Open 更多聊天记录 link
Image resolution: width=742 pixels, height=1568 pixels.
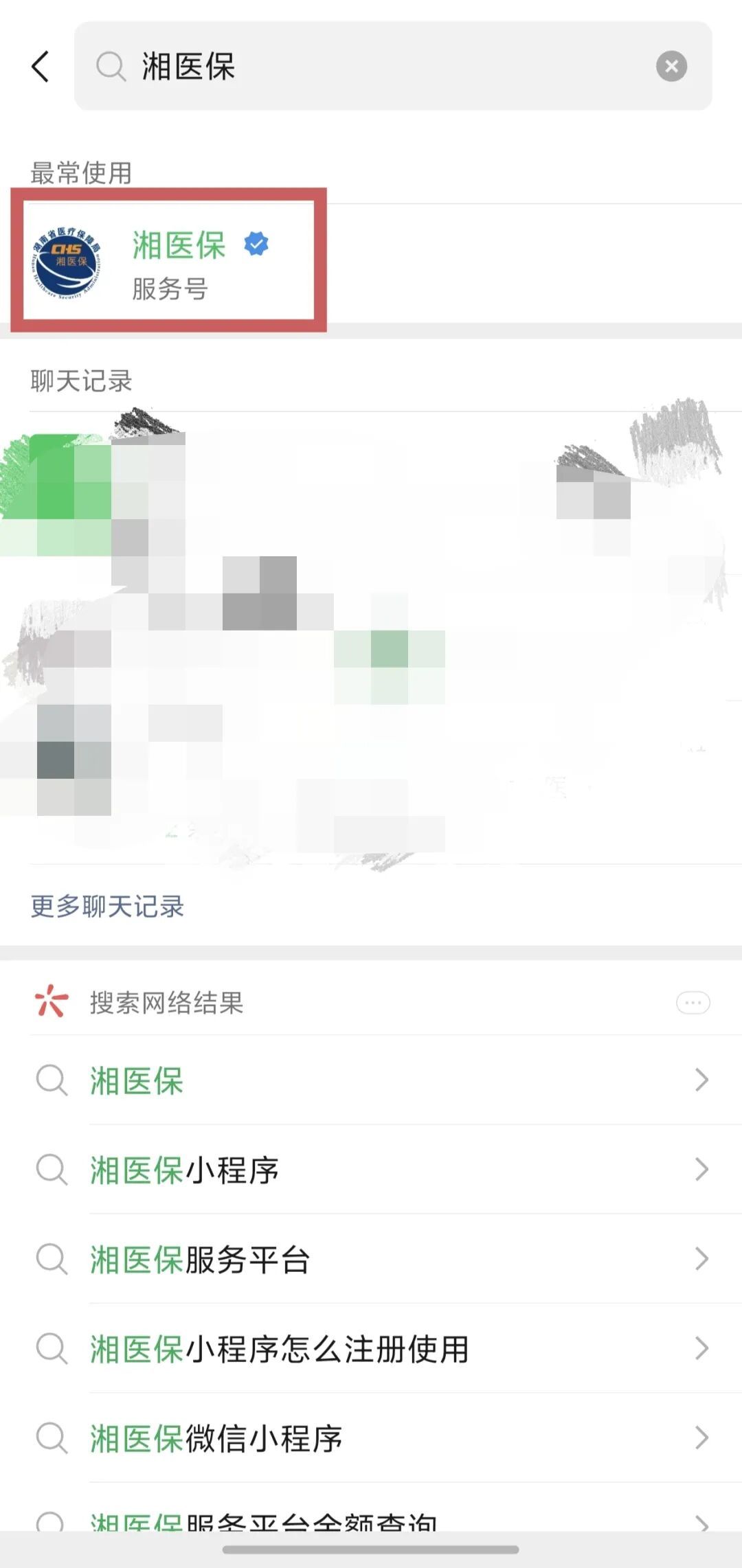pyautogui.click(x=107, y=907)
